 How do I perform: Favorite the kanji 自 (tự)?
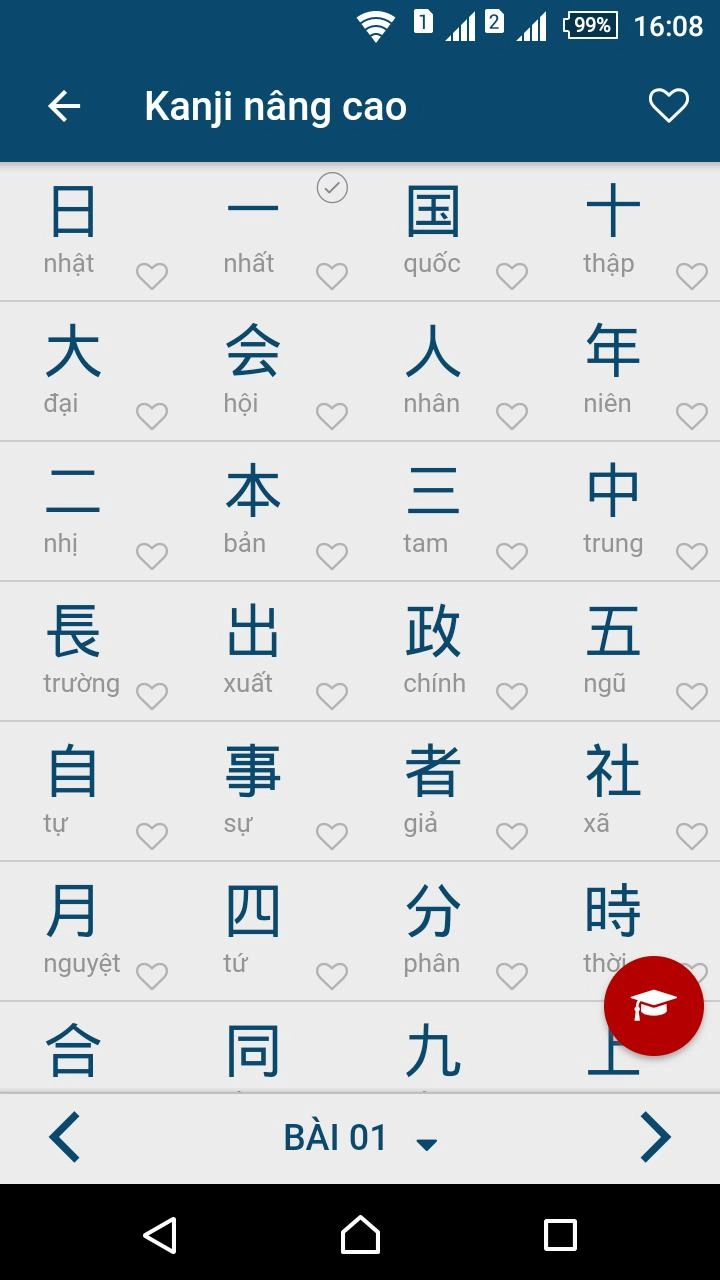pos(152,836)
